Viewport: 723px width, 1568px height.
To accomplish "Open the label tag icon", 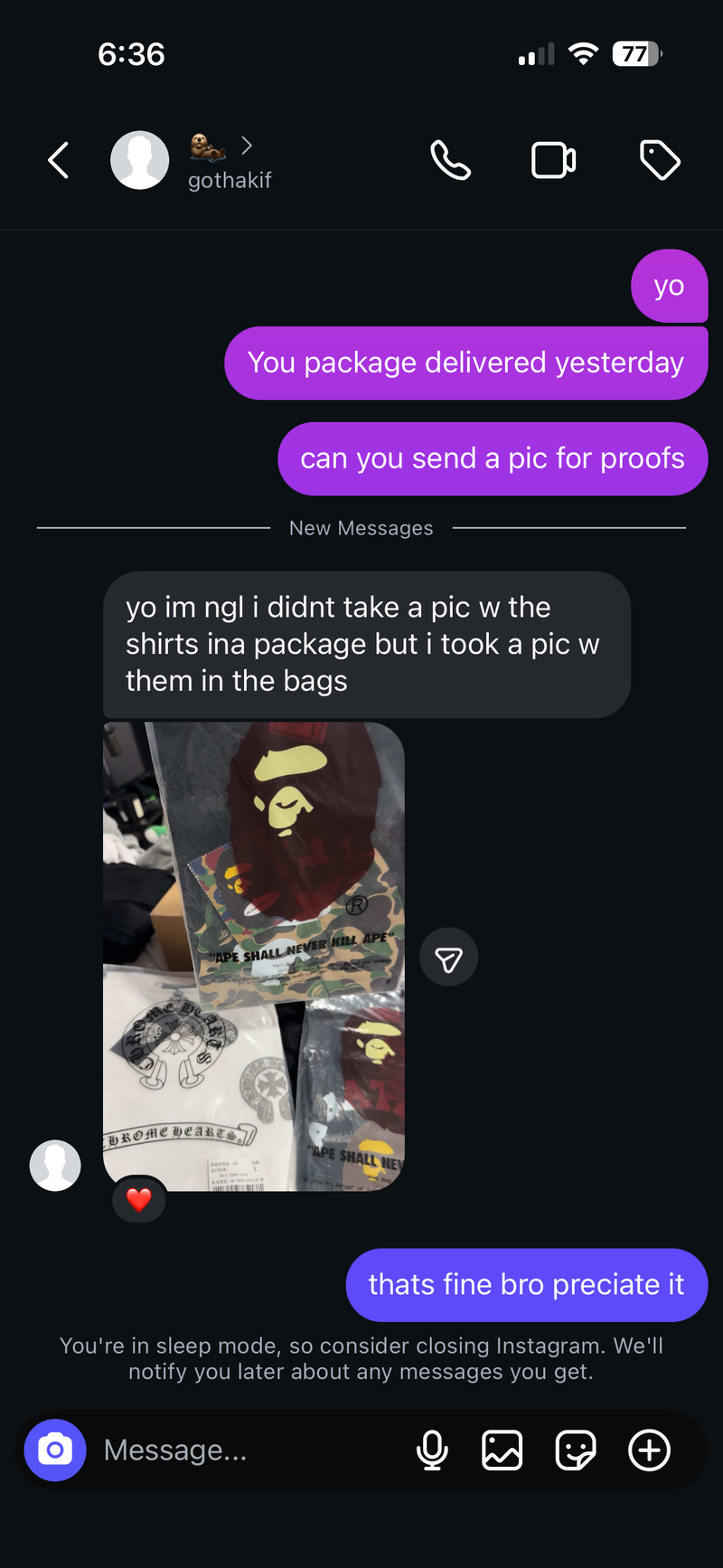I will [660, 161].
